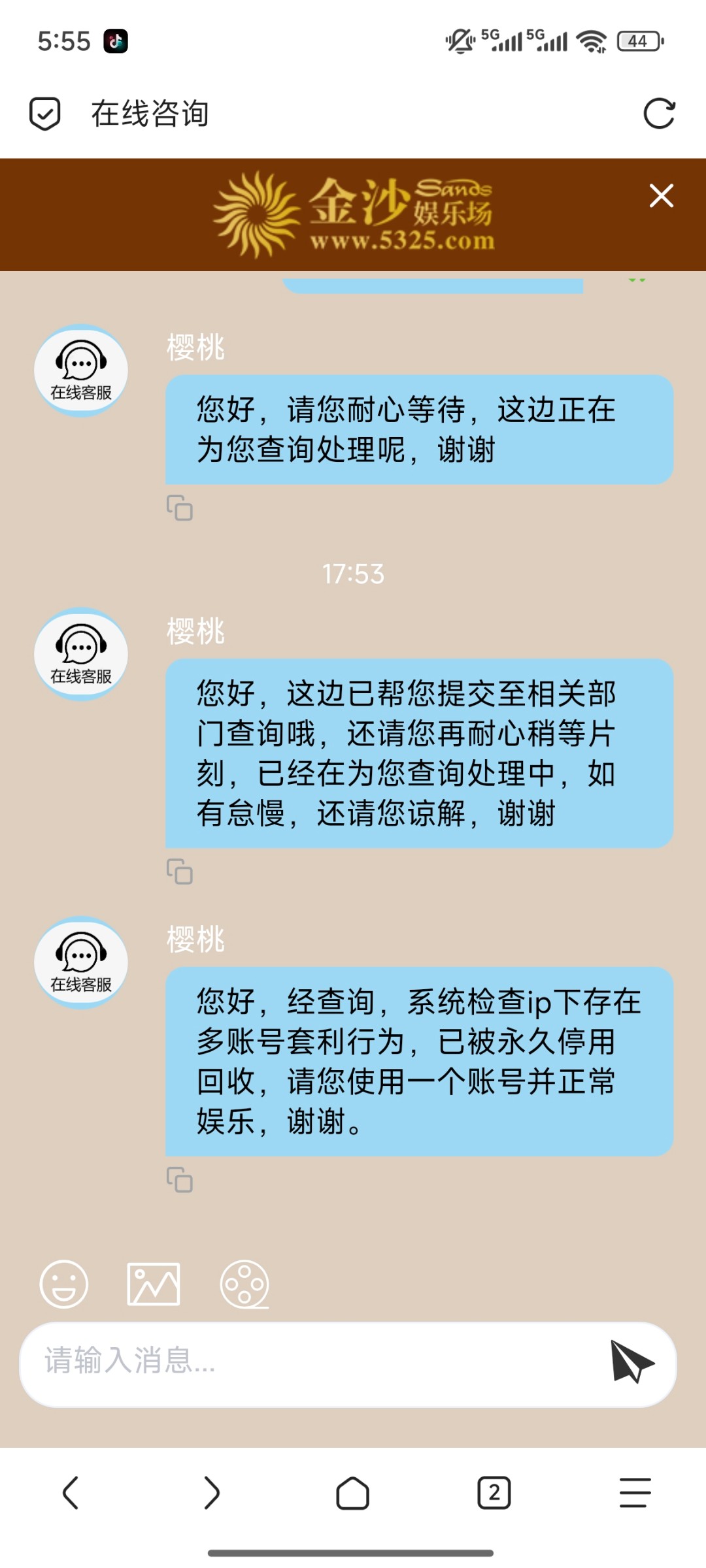Open the TikTok icon in status bar
This screenshot has height=1568, width=706.
click(114, 41)
